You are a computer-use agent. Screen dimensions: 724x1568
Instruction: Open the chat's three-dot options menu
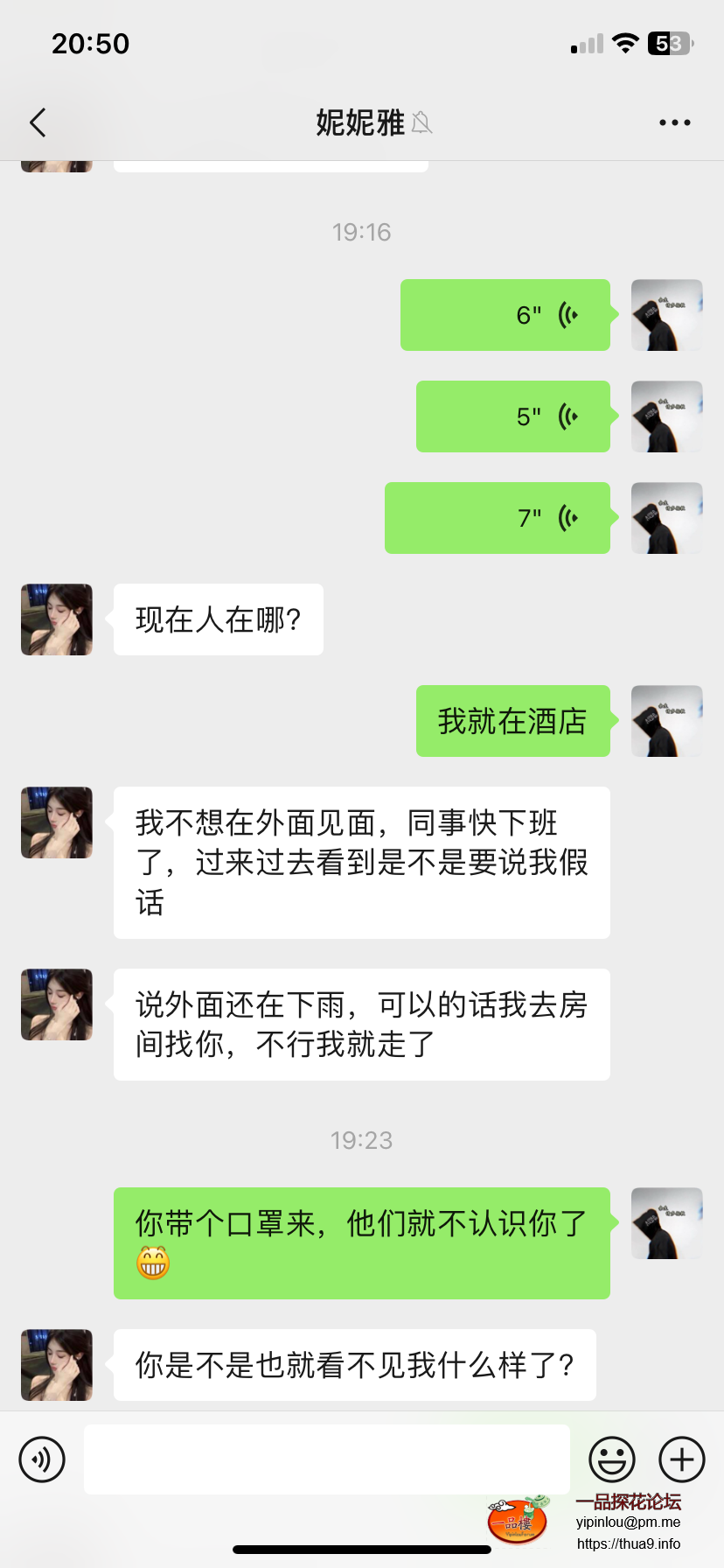click(x=674, y=123)
